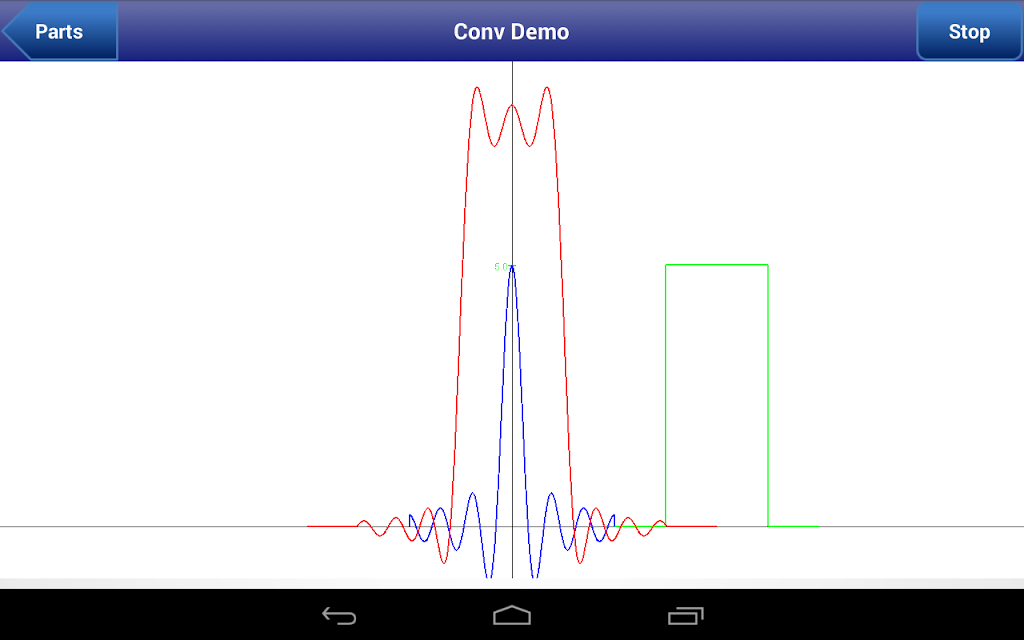Go back to Parts

[x=59, y=31]
